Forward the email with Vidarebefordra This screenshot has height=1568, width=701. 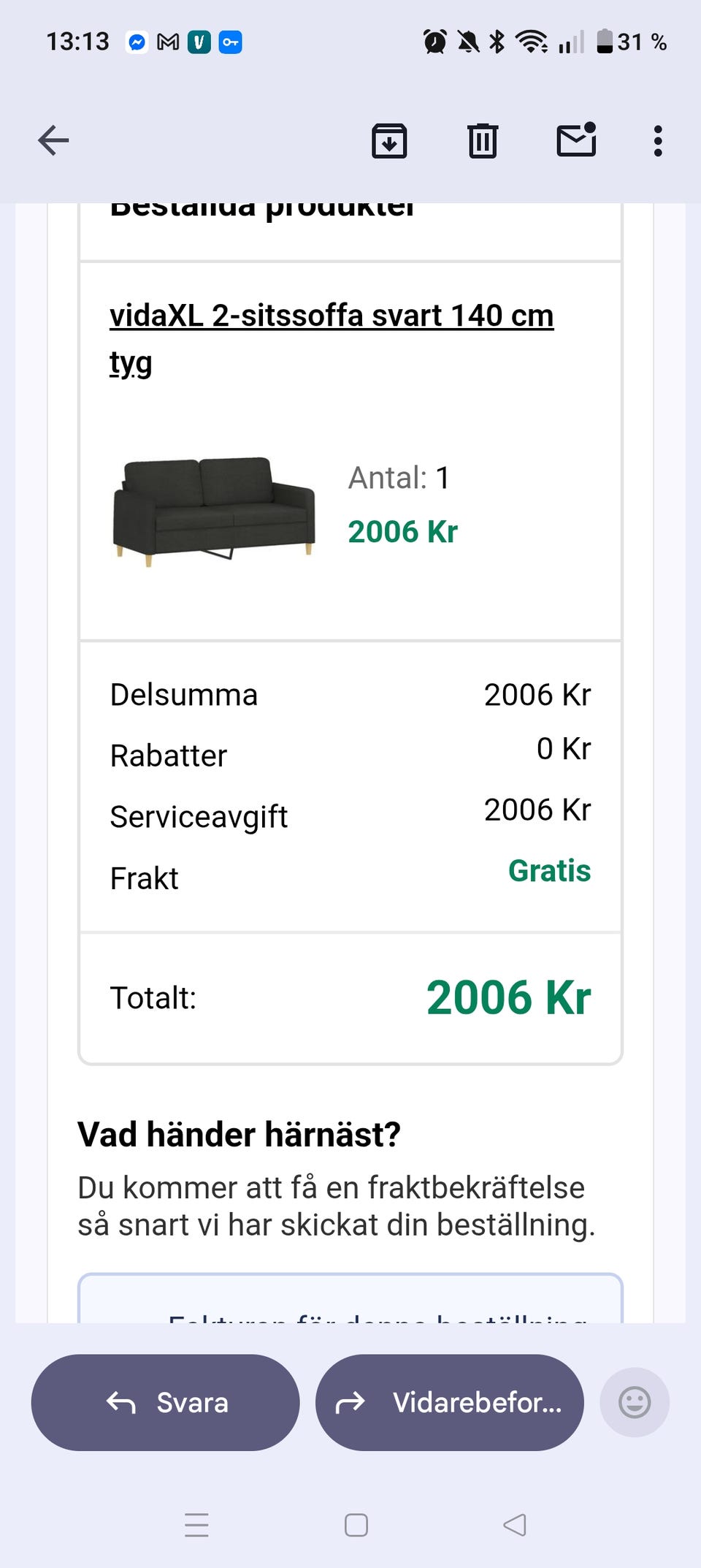point(449,1402)
